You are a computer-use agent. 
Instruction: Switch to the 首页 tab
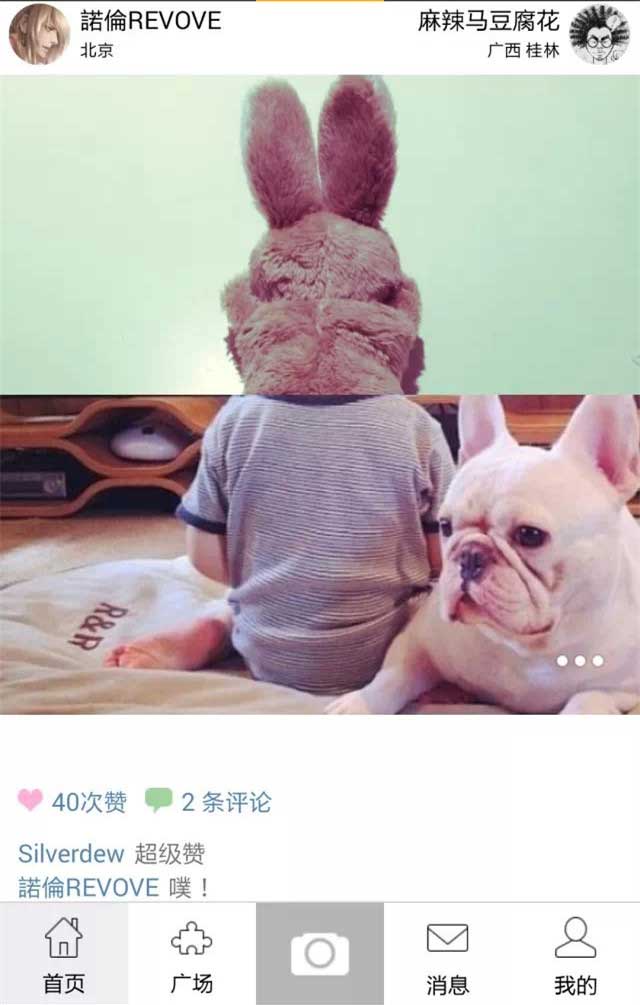coord(64,955)
